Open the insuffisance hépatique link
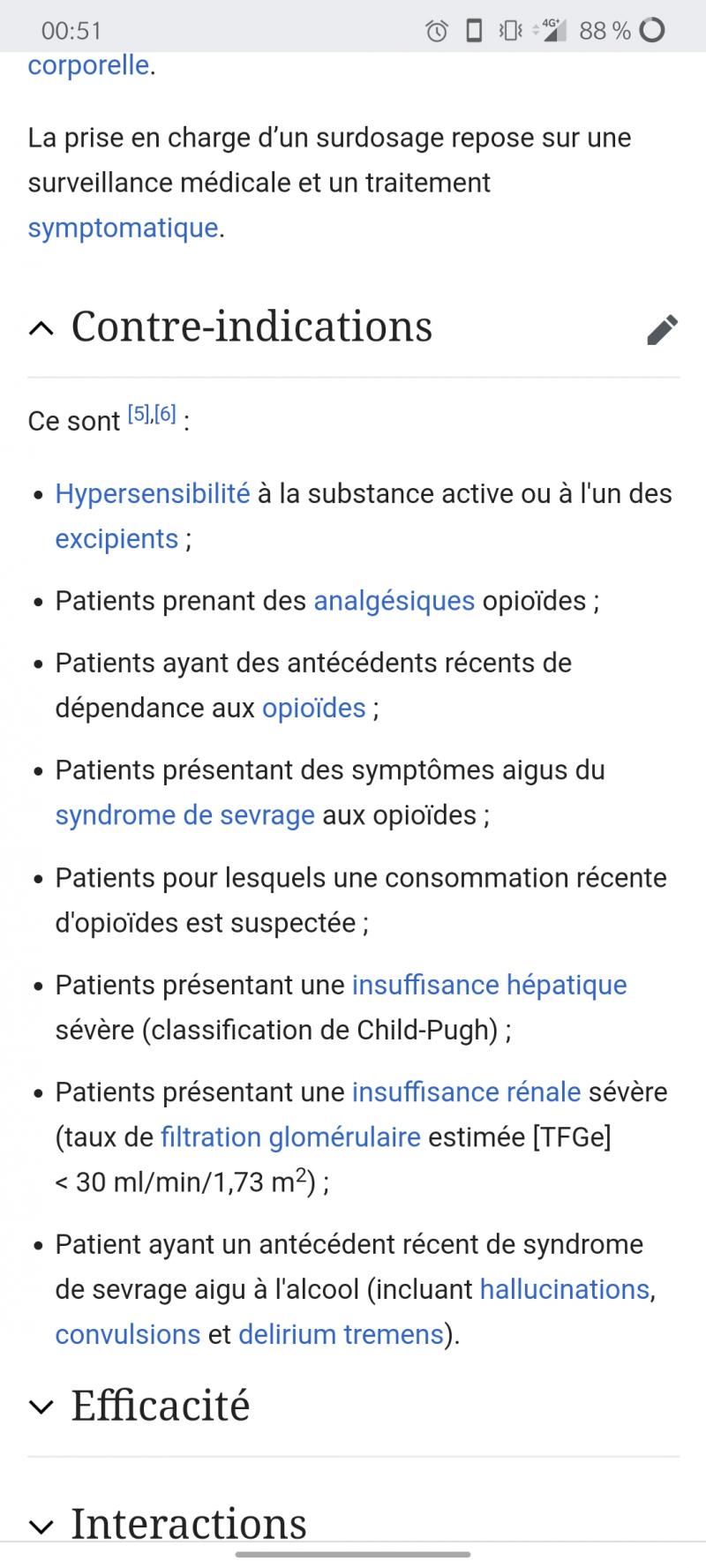706x1568 pixels. pos(489,985)
